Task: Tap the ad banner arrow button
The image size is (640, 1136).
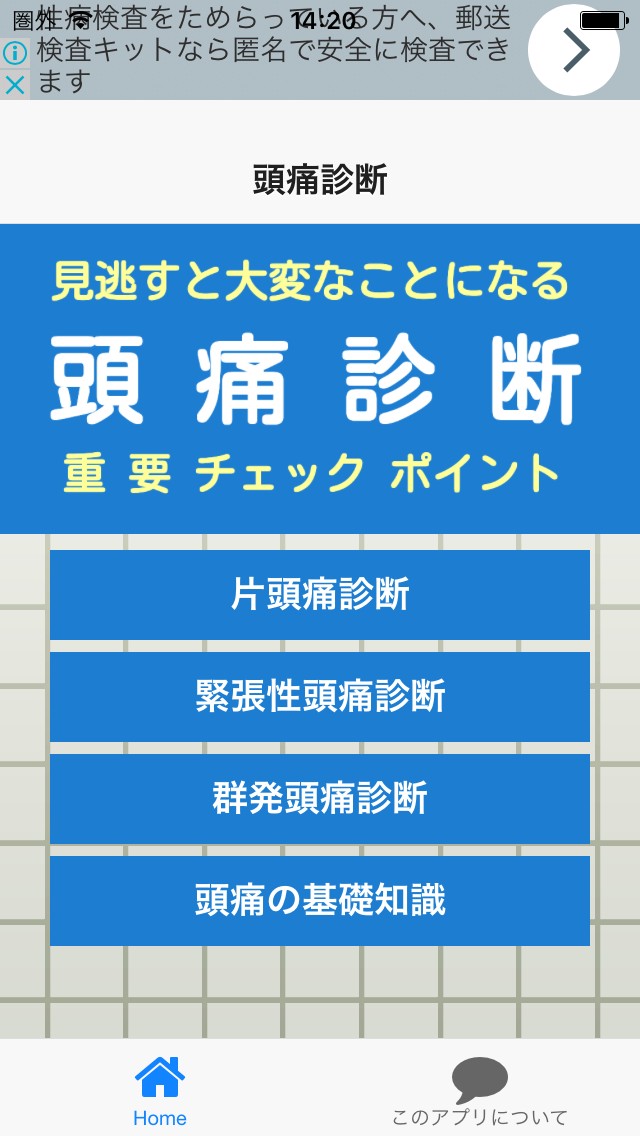Action: (x=573, y=49)
